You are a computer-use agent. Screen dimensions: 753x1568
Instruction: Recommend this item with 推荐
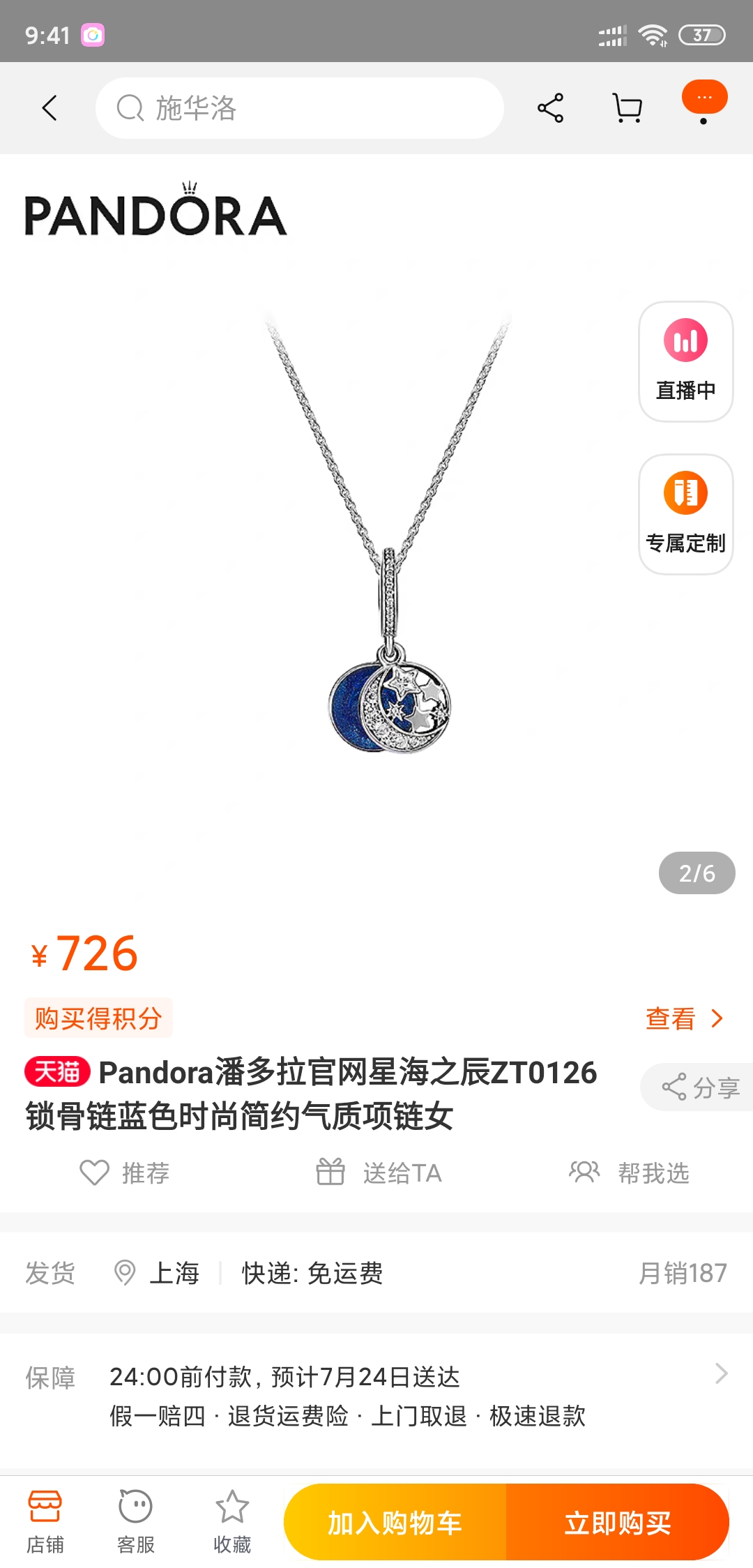pyautogui.click(x=125, y=1173)
